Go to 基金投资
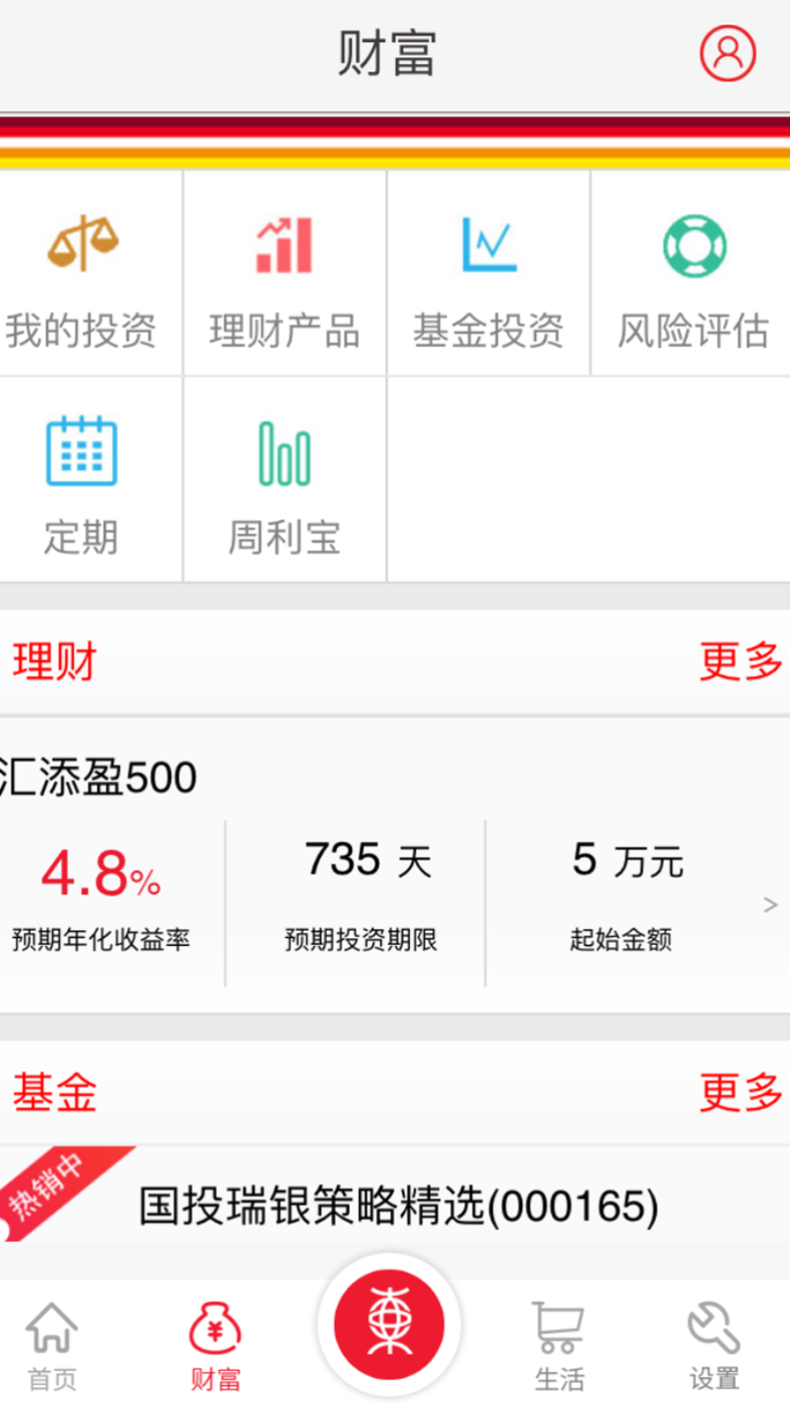Screen dimensions: 790x1405 click(x=489, y=273)
